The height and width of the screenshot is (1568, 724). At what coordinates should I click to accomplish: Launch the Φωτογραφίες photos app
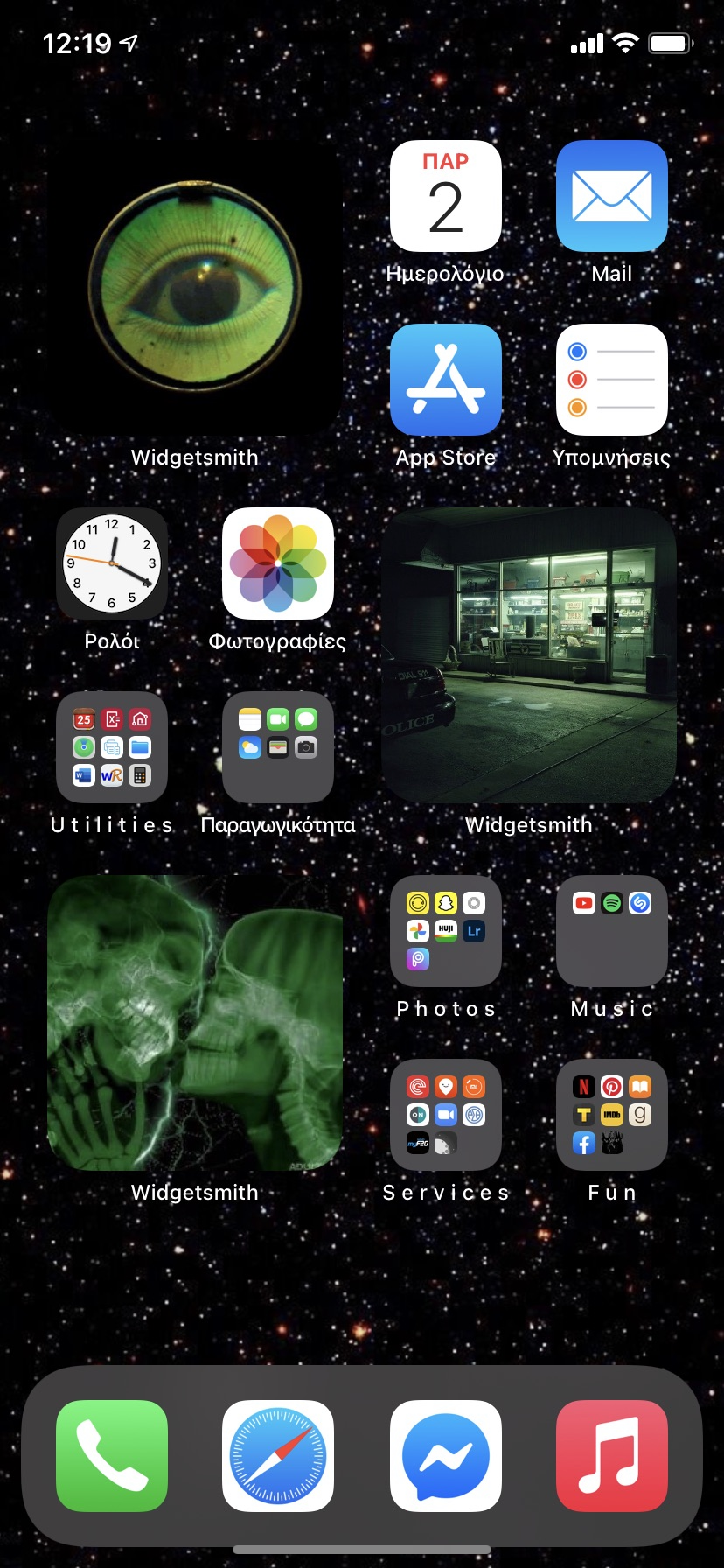coord(278,564)
